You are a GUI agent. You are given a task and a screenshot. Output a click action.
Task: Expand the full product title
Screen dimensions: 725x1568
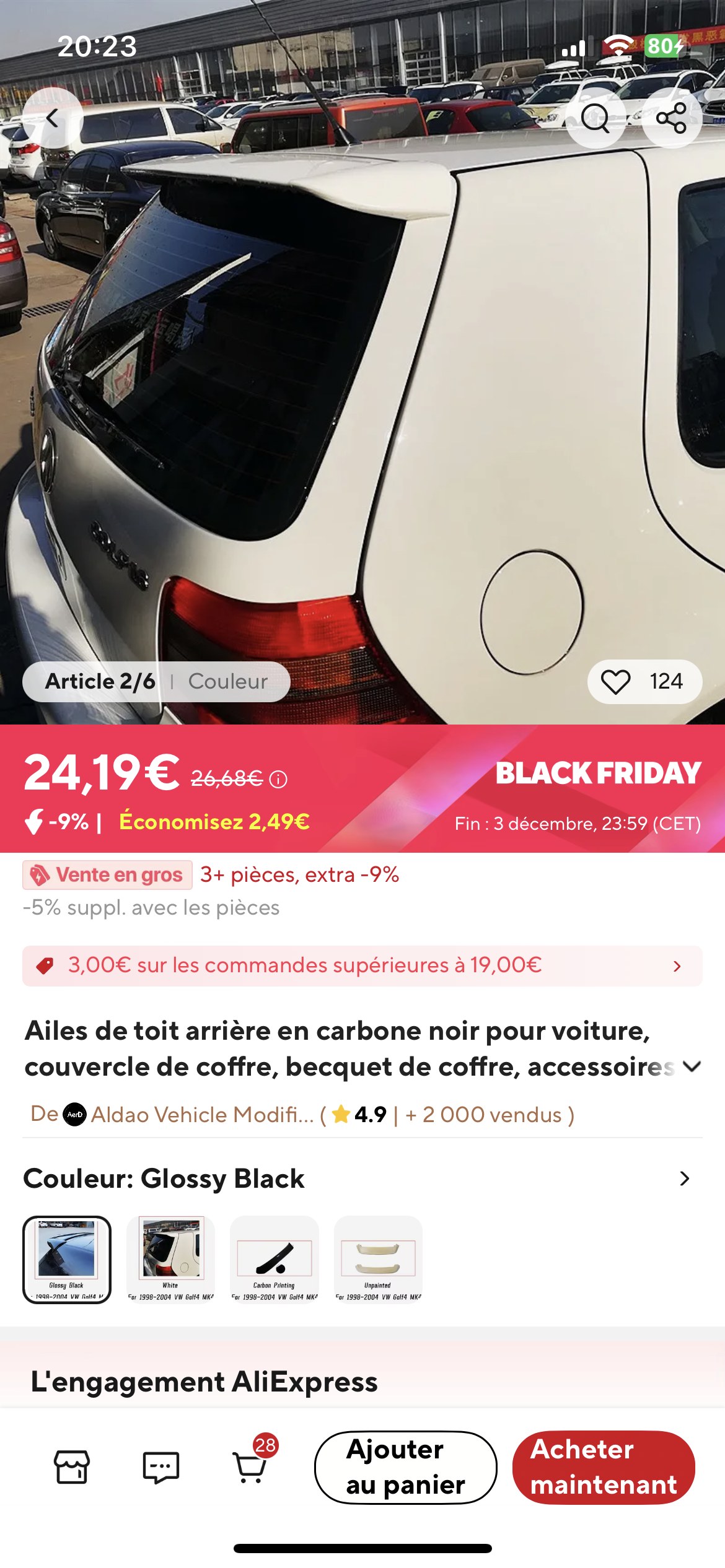coord(691,1066)
